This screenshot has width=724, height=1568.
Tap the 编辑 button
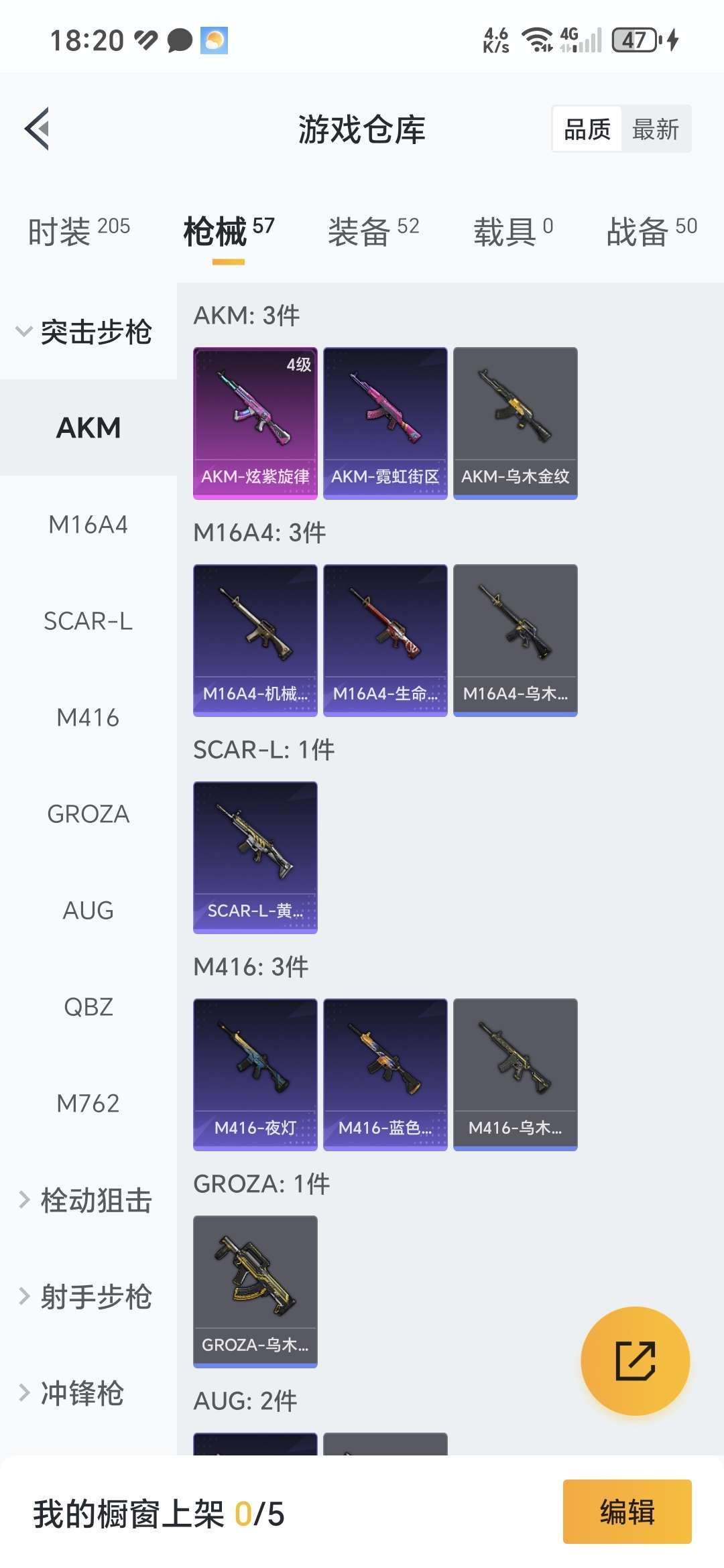tap(627, 1512)
